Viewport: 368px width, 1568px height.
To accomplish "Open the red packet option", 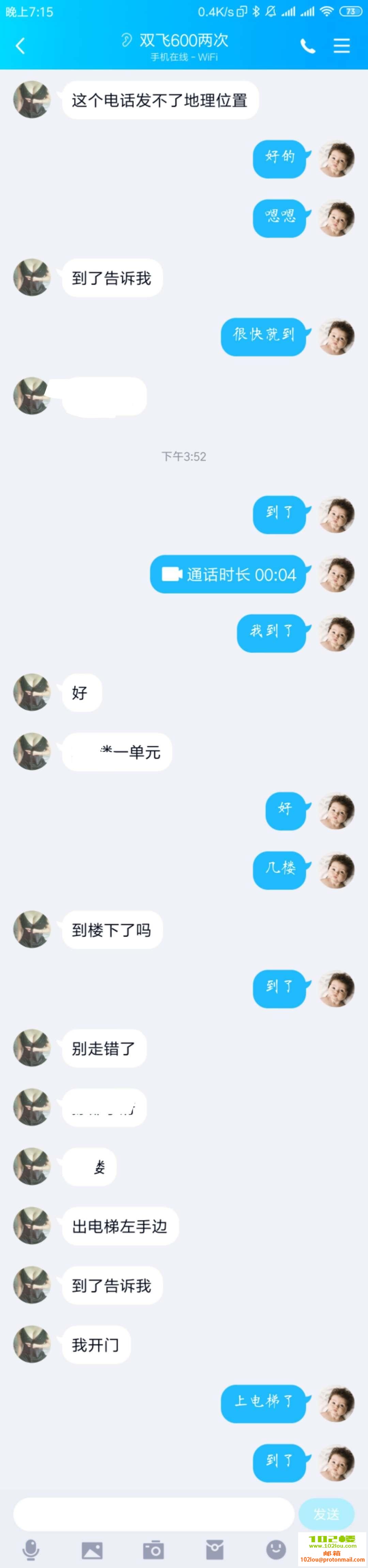I will tap(214, 1549).
